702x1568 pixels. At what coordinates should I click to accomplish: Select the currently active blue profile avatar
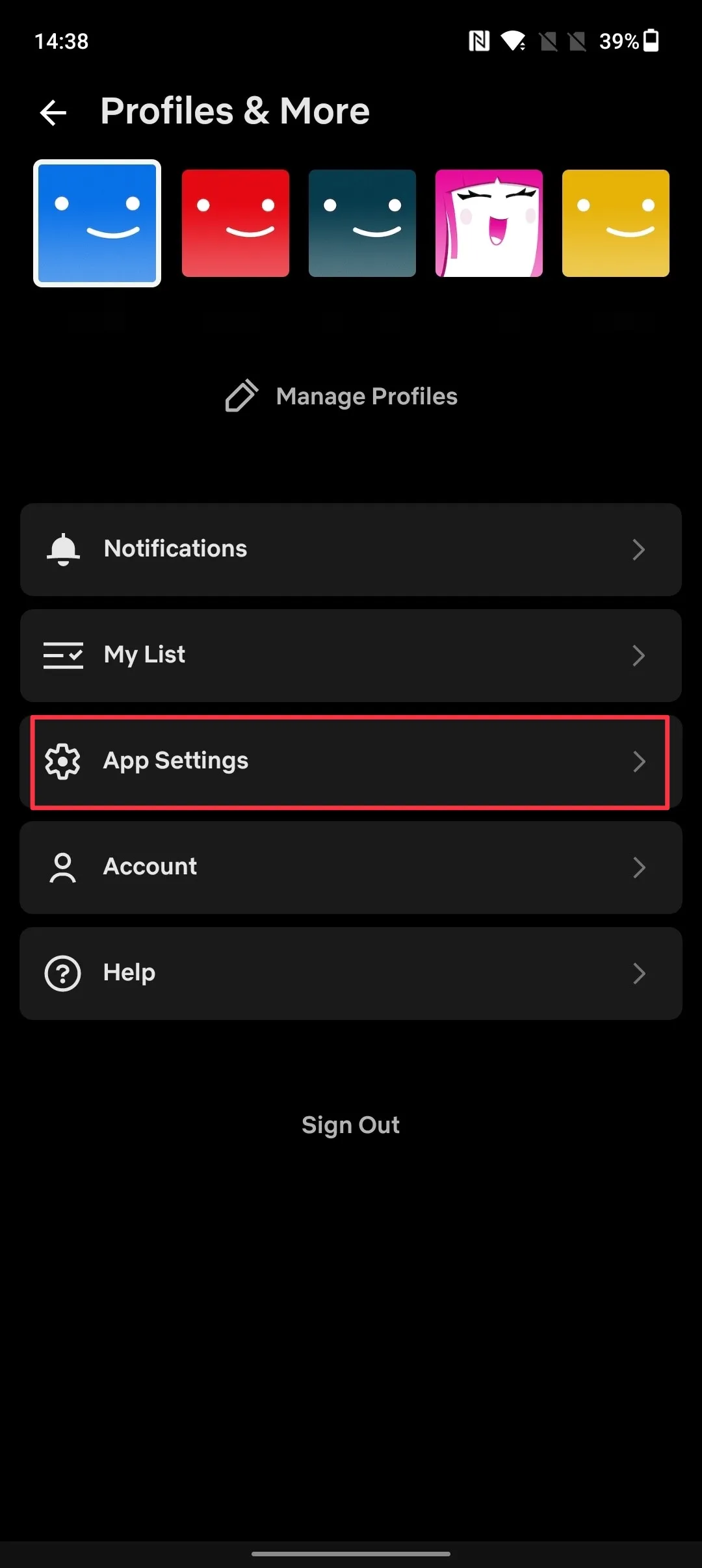[97, 223]
